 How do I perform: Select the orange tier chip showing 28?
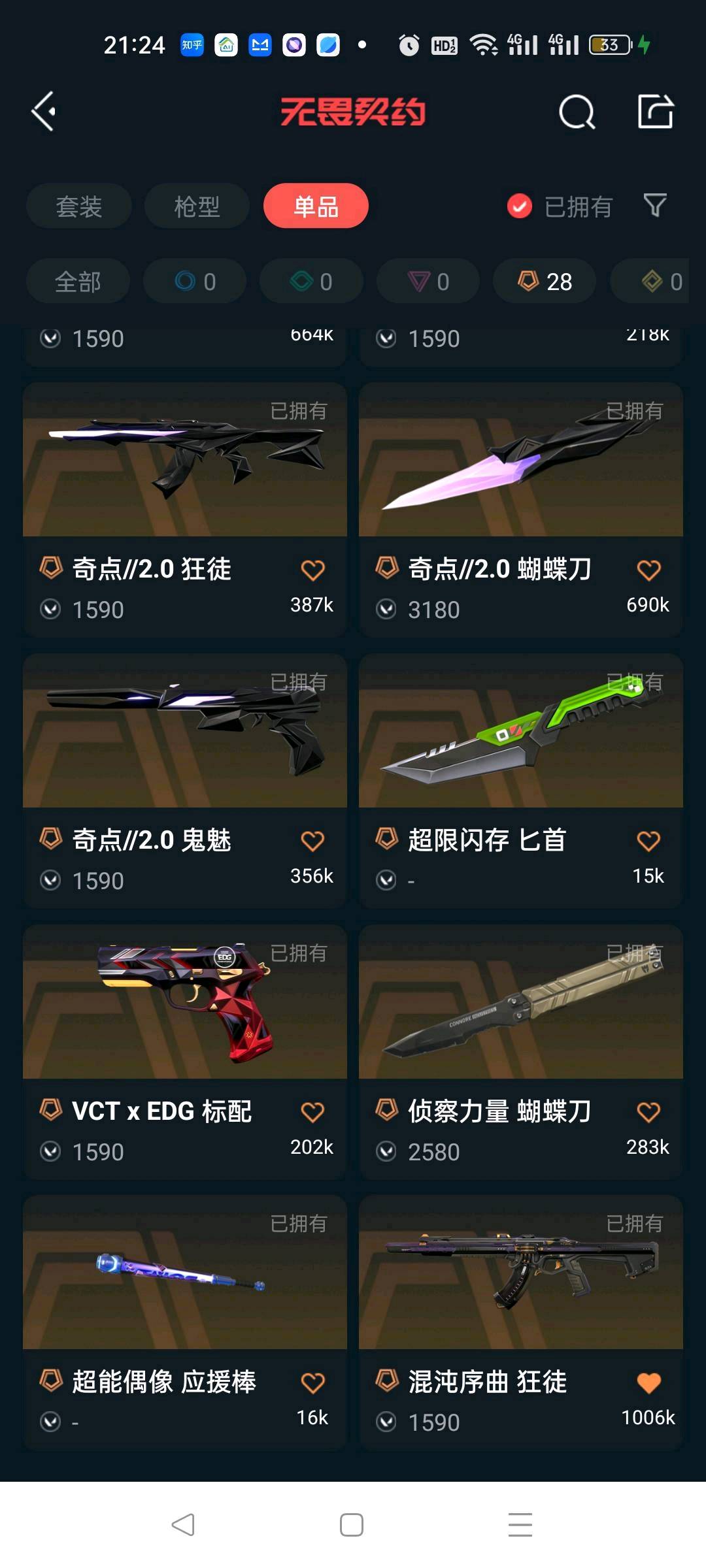click(x=545, y=282)
